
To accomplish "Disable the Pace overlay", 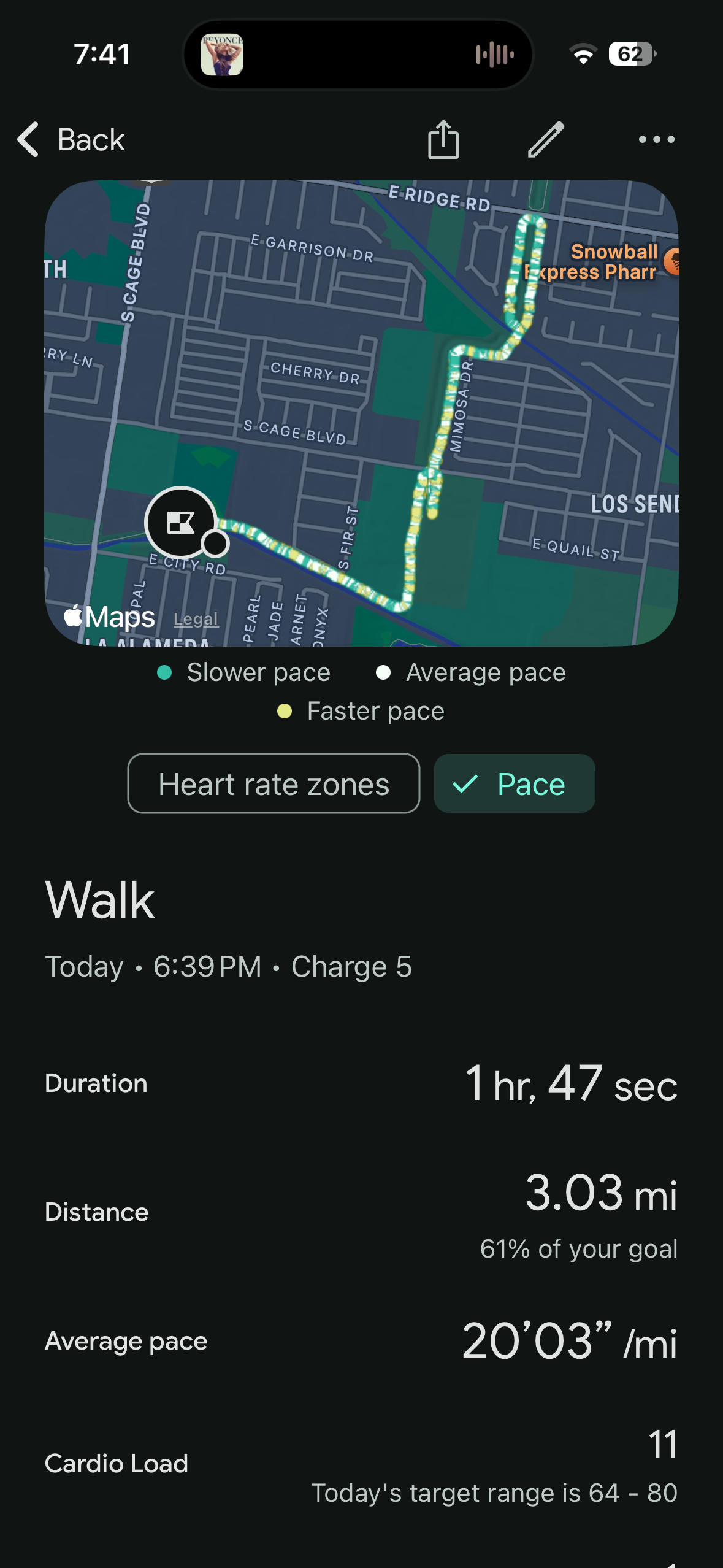I will 515,783.
